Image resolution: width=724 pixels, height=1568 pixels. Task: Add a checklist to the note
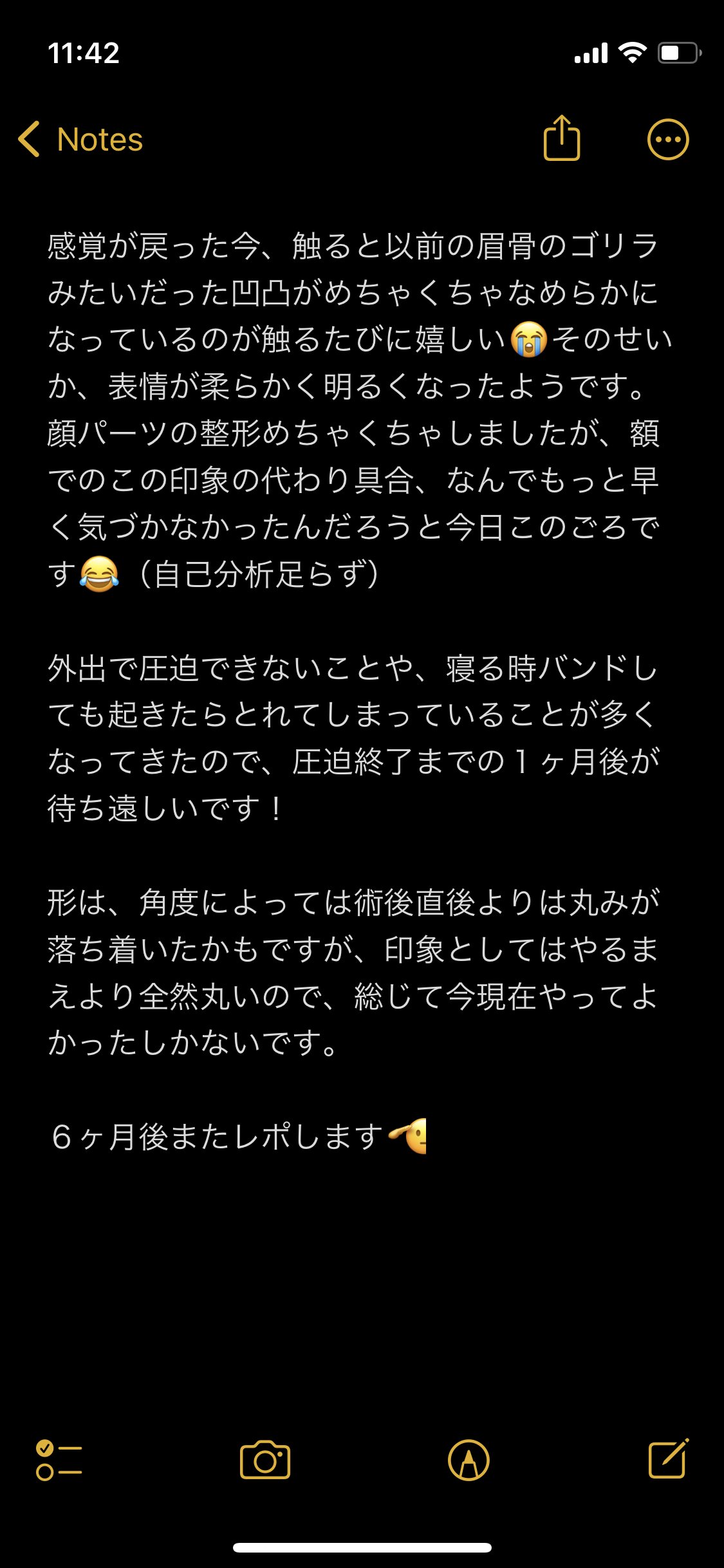59,1460
